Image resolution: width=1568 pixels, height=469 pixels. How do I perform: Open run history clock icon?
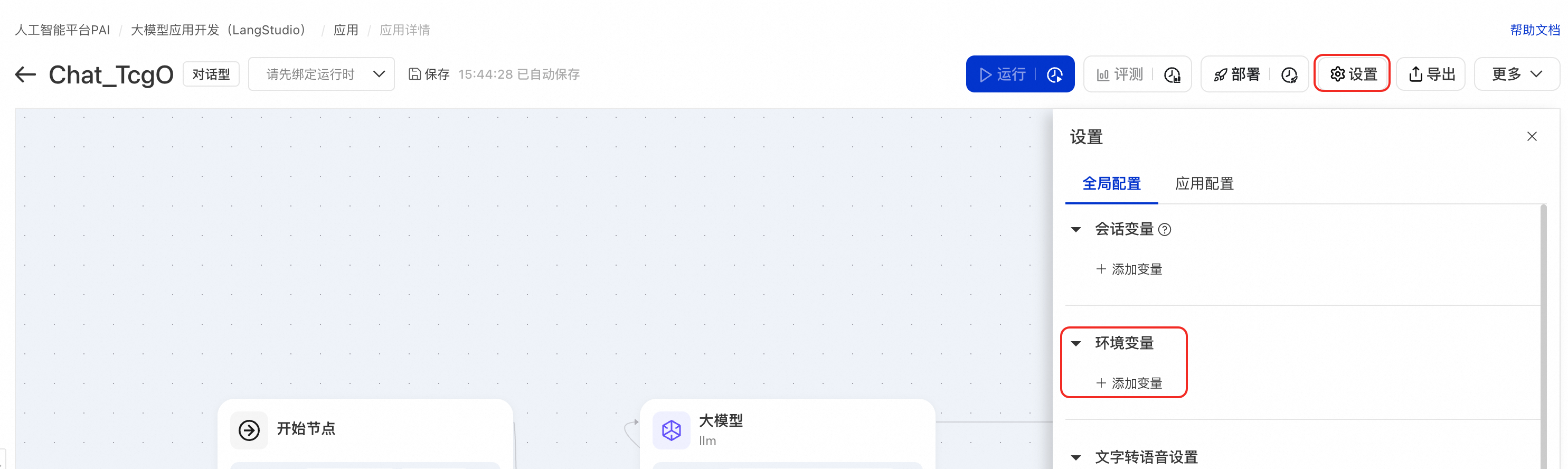(1055, 74)
